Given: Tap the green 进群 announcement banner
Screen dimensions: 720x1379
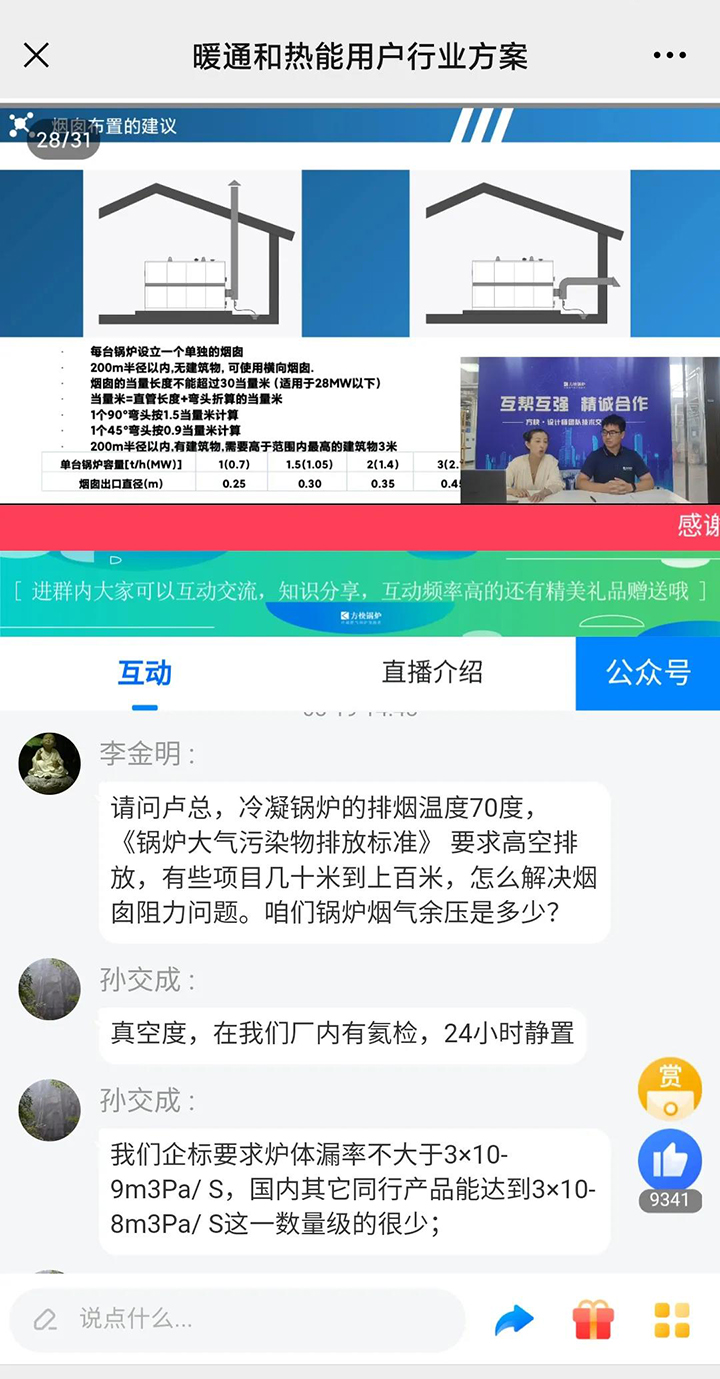Looking at the screenshot, I should click(360, 592).
